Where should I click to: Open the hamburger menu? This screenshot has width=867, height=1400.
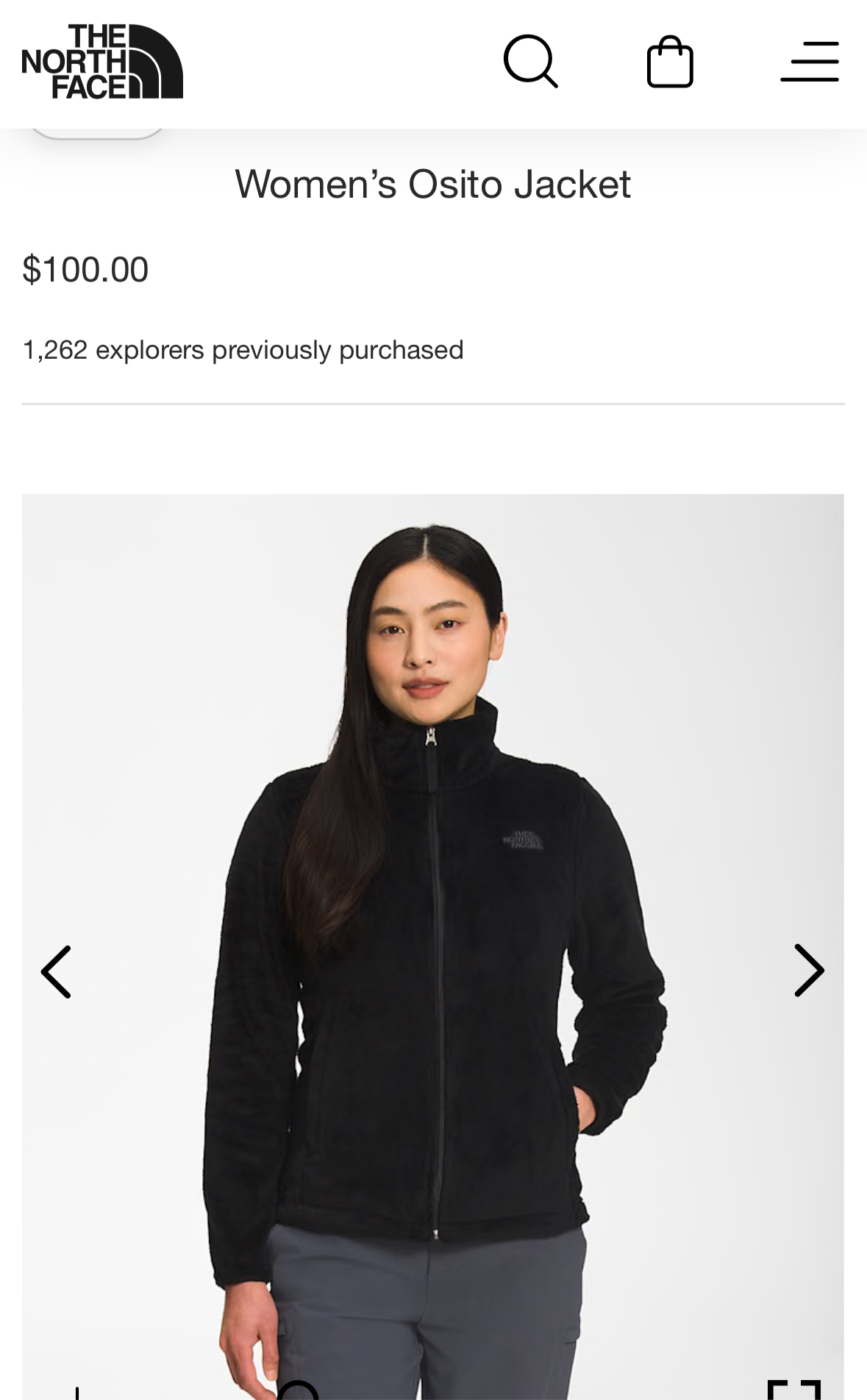click(x=810, y=62)
